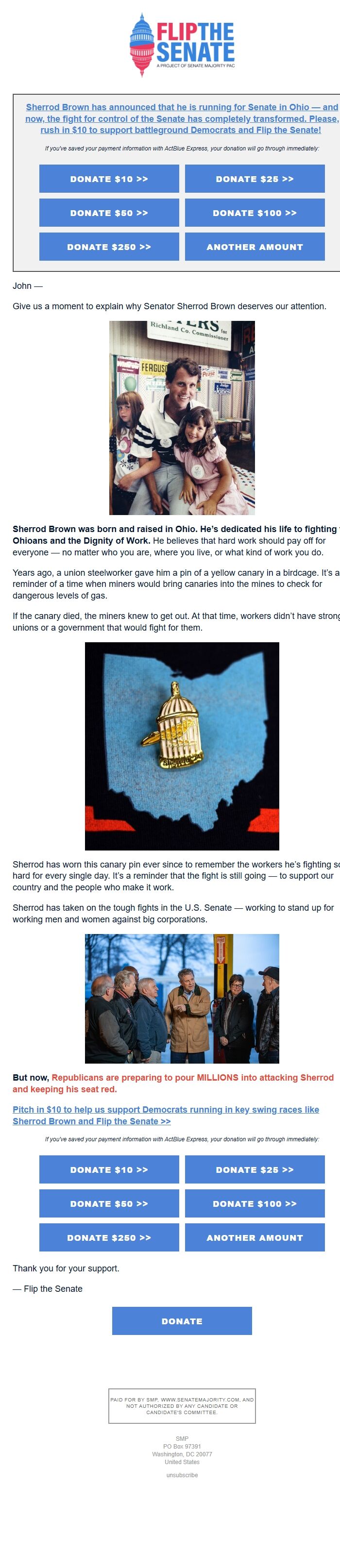The height and width of the screenshot is (1568, 340).
Task: Tap the lower DONATE $10 button
Action: point(109,1169)
